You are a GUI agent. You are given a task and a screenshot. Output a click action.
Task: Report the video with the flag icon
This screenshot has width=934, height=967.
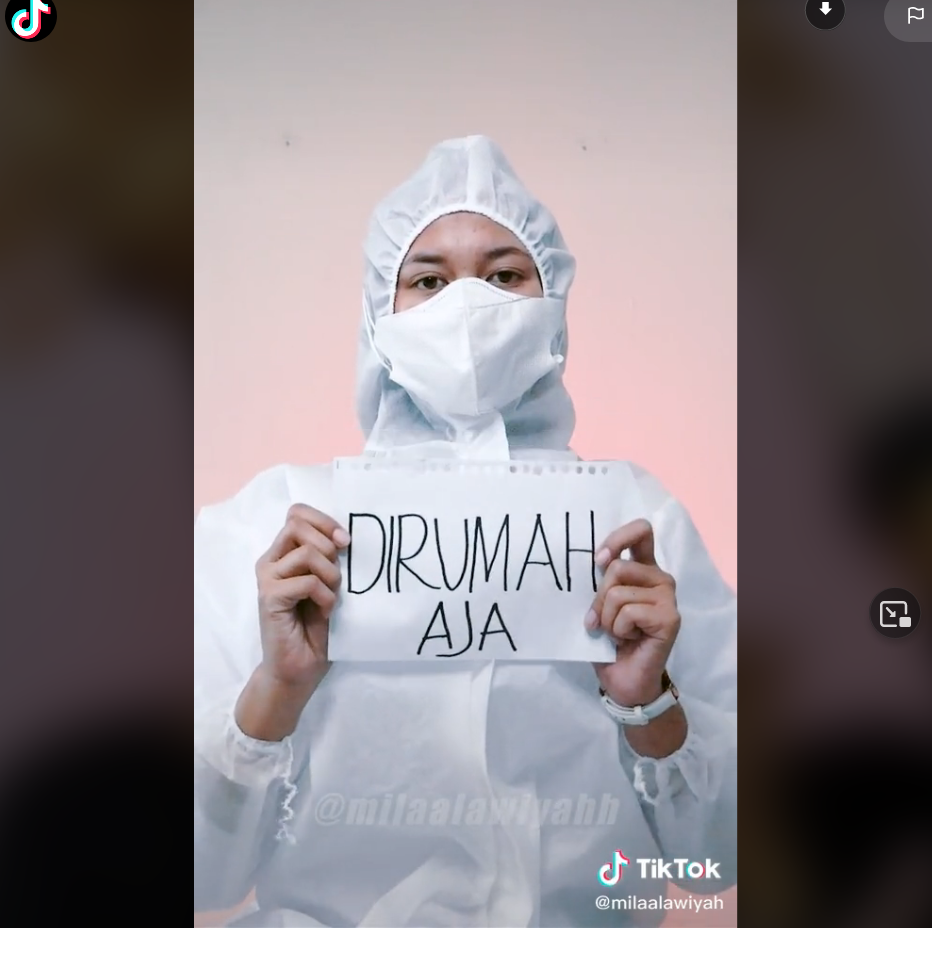(x=915, y=15)
